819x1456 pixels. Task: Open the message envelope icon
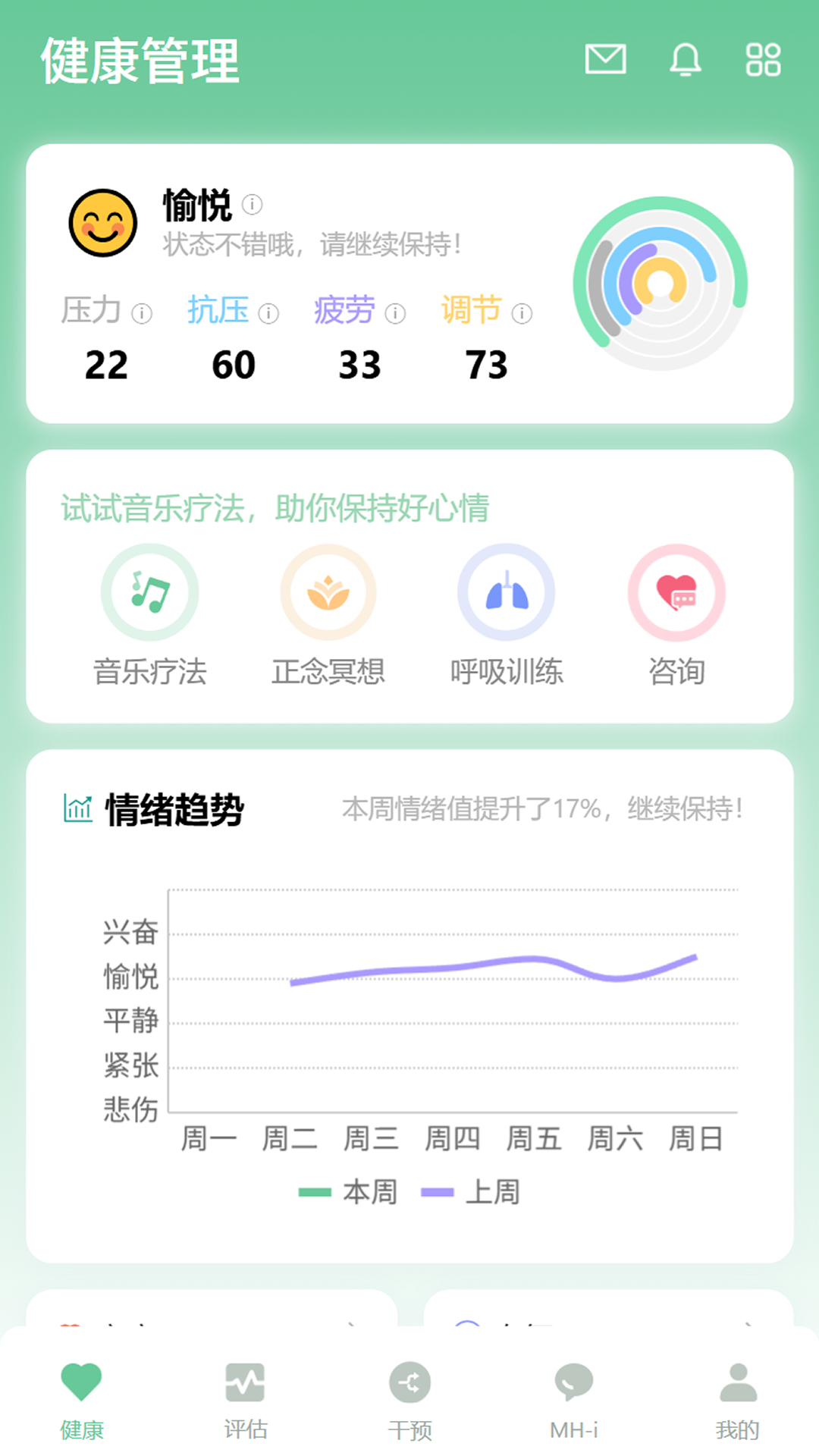604,61
